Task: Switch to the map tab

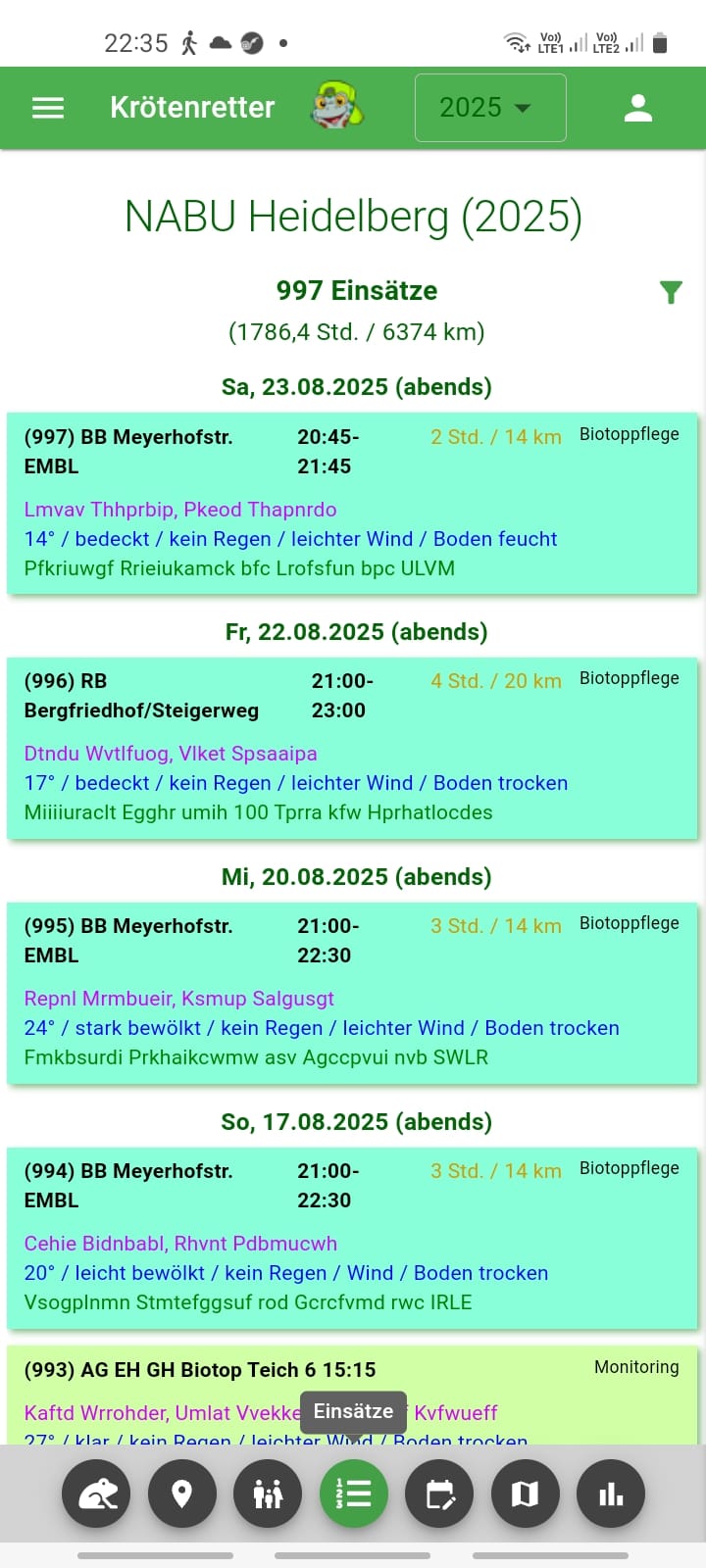Action: [525, 1494]
